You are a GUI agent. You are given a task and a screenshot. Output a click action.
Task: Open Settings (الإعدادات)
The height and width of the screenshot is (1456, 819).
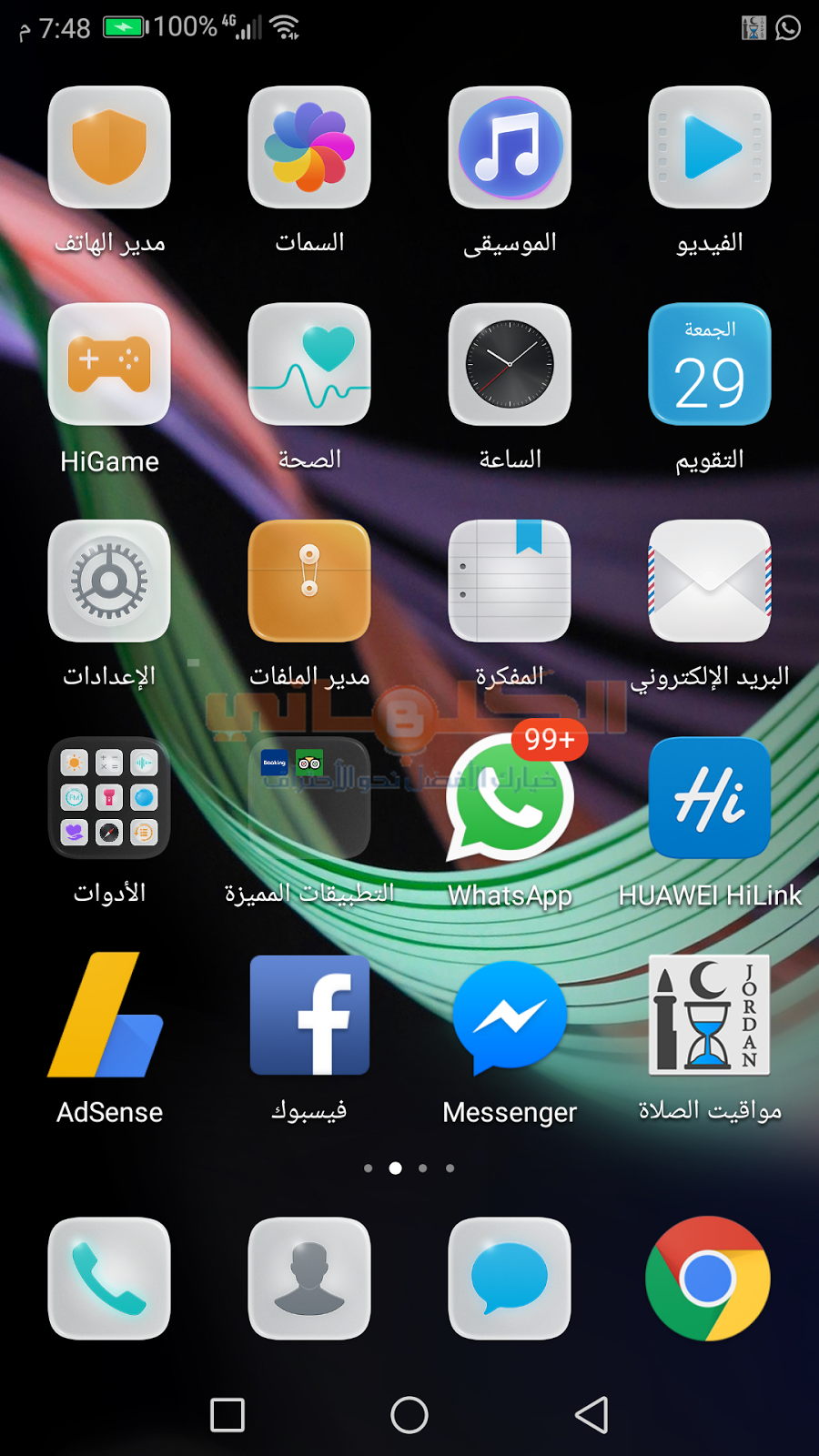tap(109, 581)
